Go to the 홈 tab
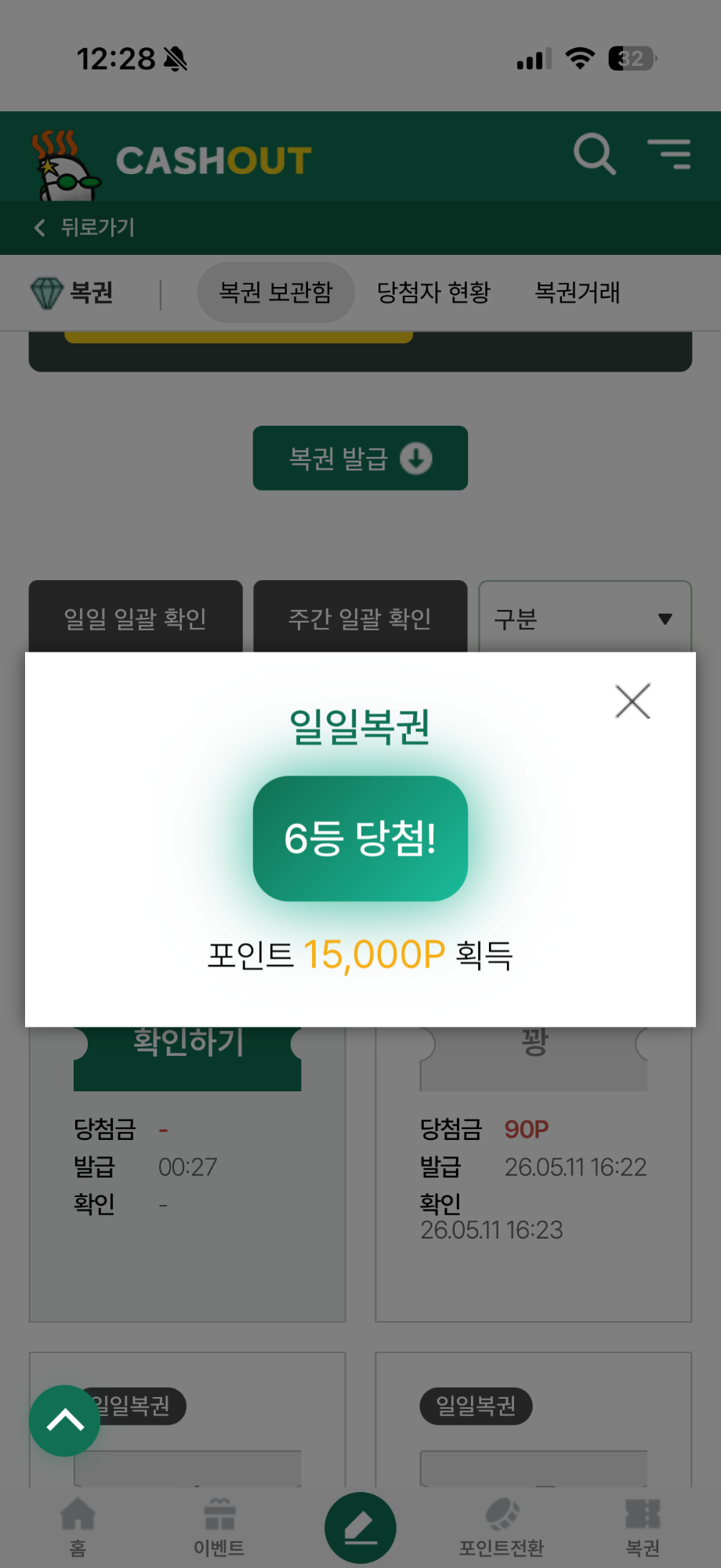The width and height of the screenshot is (721, 1568). coord(78,1526)
